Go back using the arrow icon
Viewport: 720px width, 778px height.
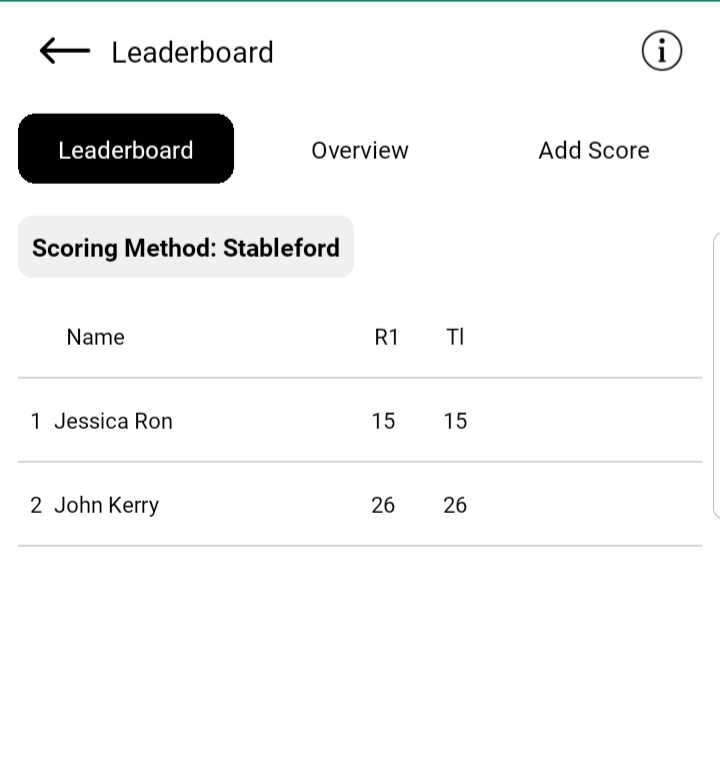pos(64,51)
